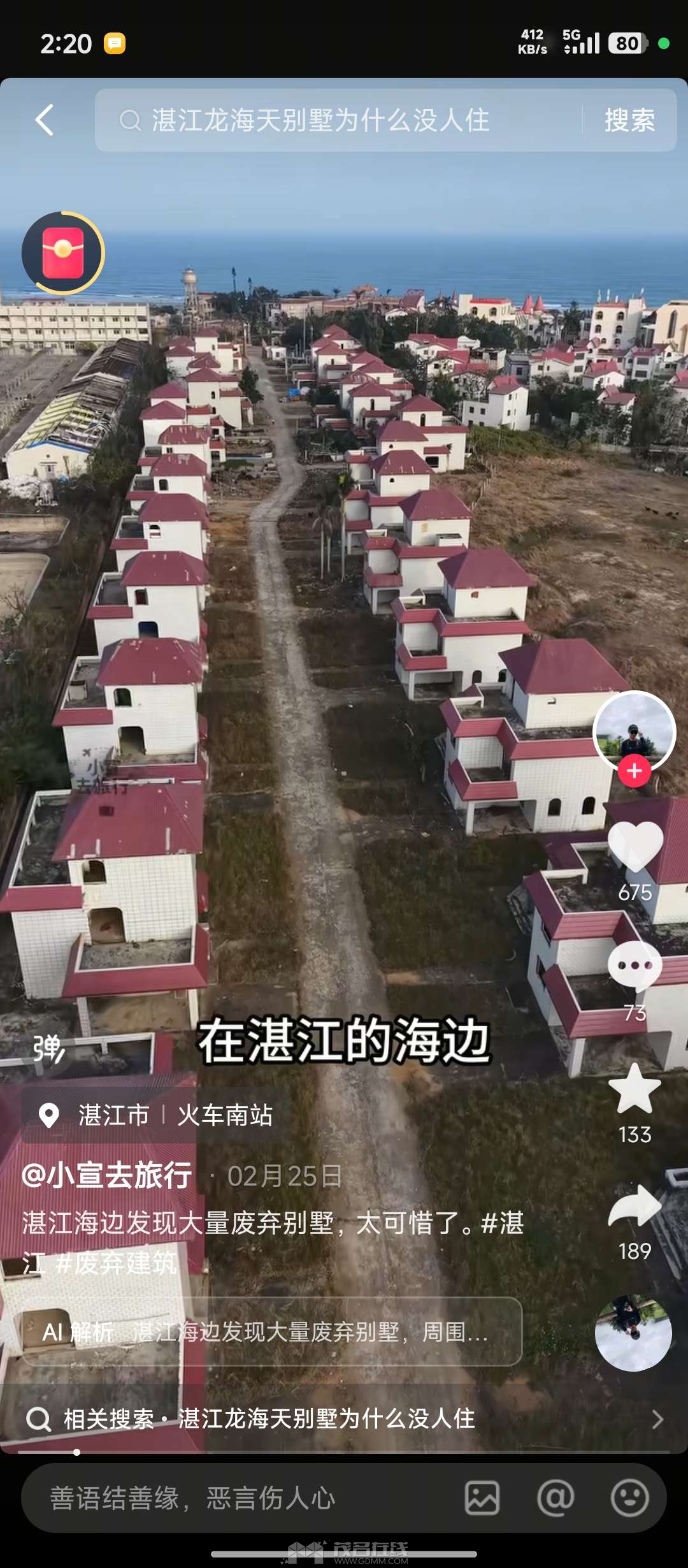Tap the 搜索 button
This screenshot has width=688, height=1568.
click(629, 120)
